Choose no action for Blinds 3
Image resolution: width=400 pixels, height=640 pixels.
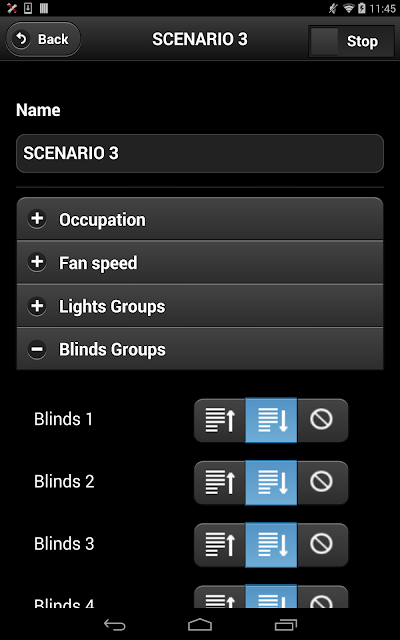pos(322,545)
